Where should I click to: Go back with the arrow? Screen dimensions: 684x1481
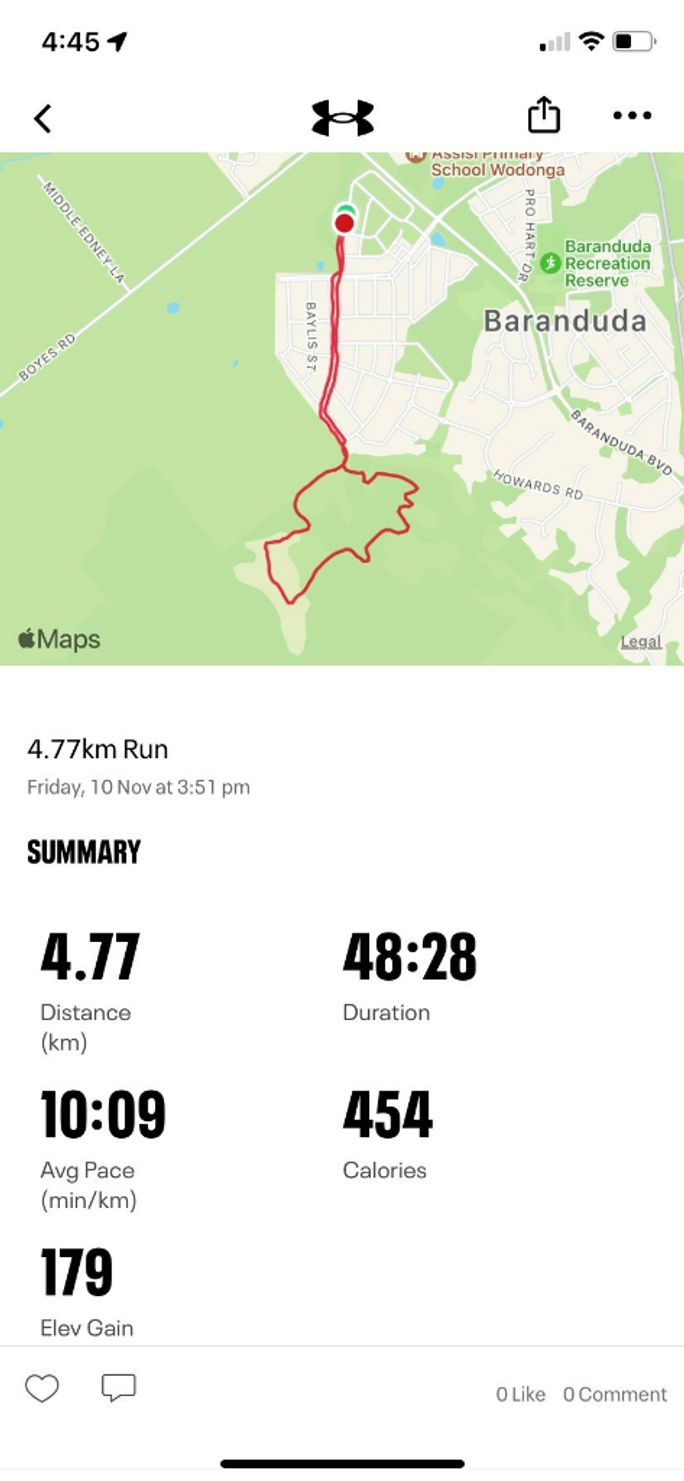42,118
